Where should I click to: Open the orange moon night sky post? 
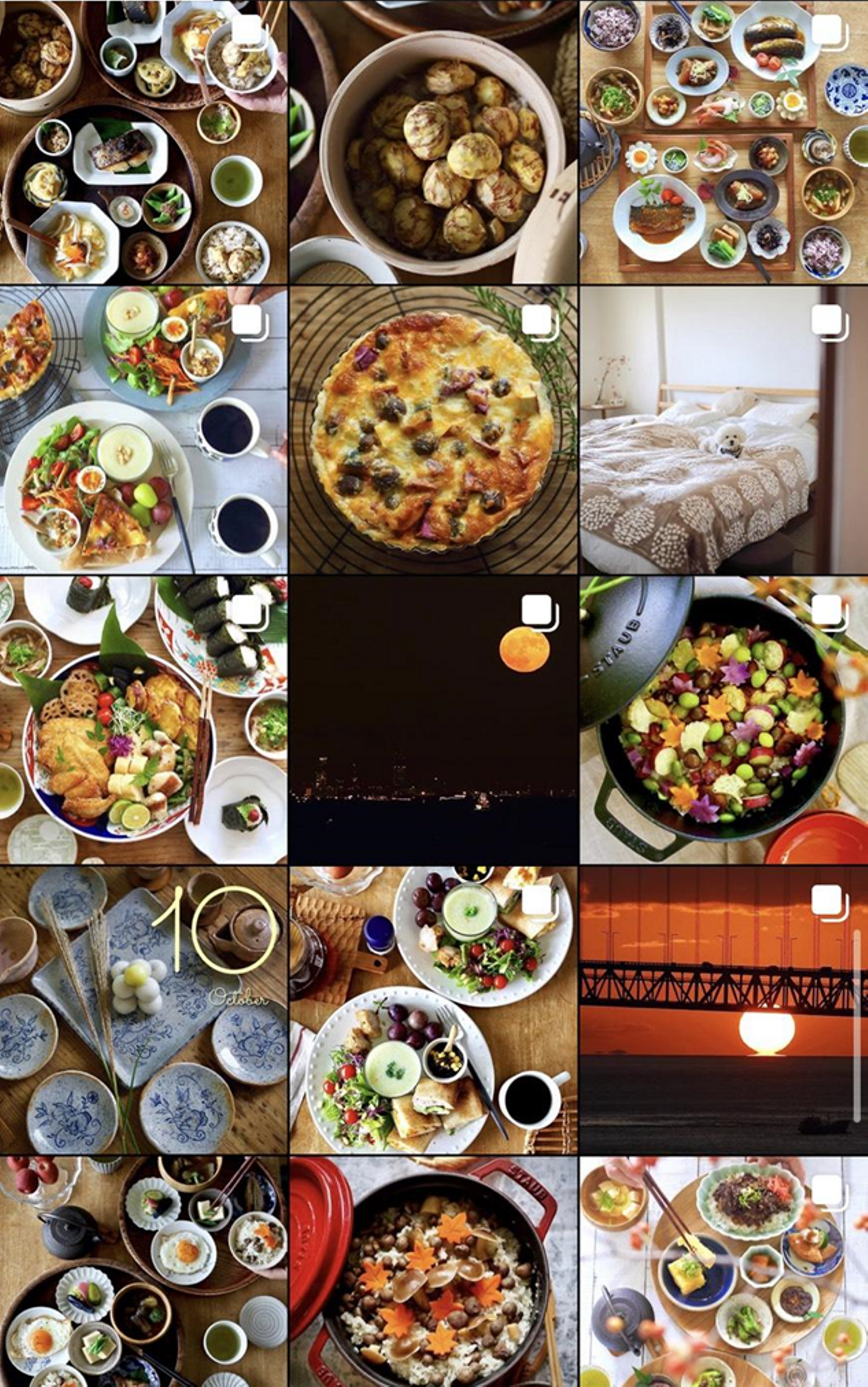point(433,720)
